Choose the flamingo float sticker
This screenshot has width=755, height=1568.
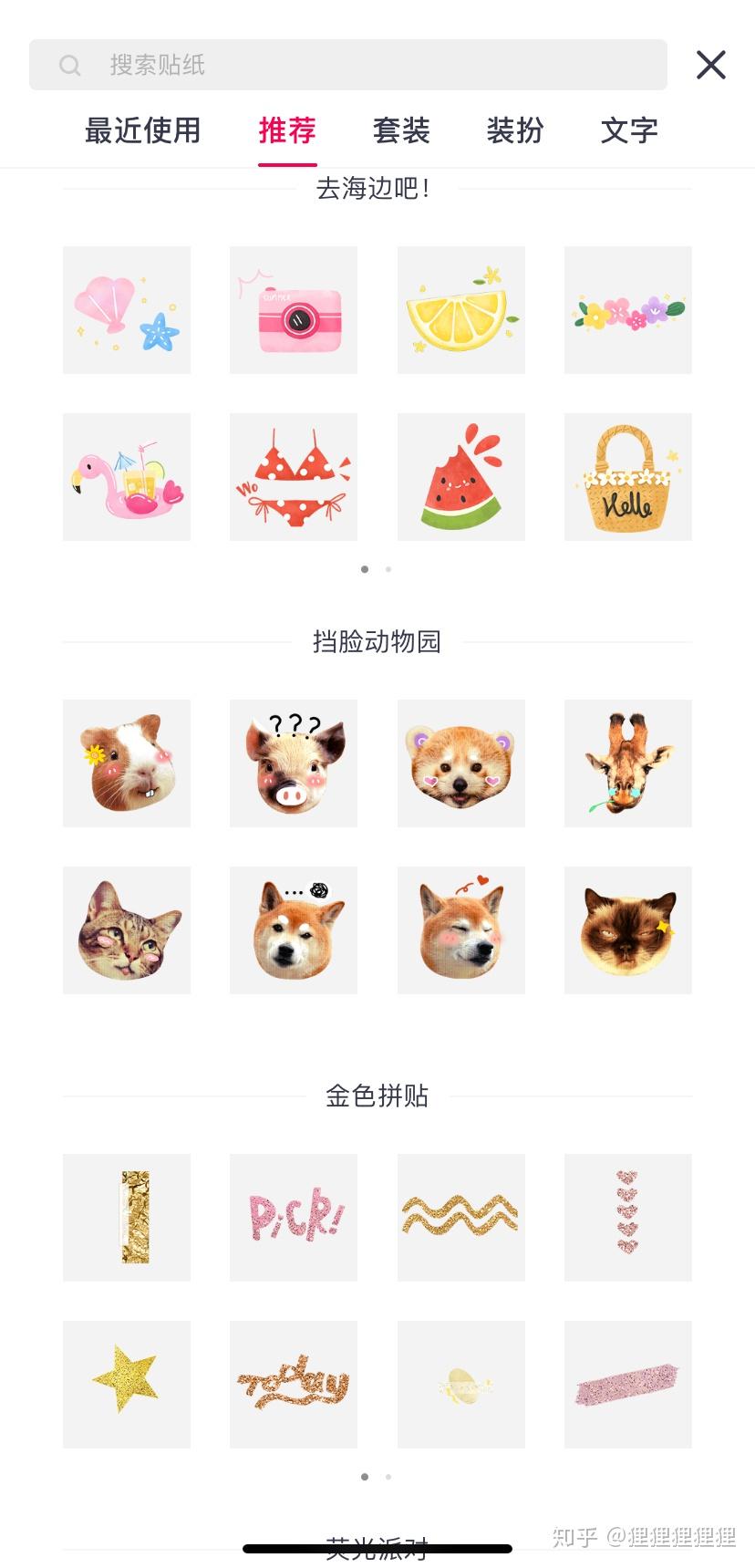tap(127, 477)
